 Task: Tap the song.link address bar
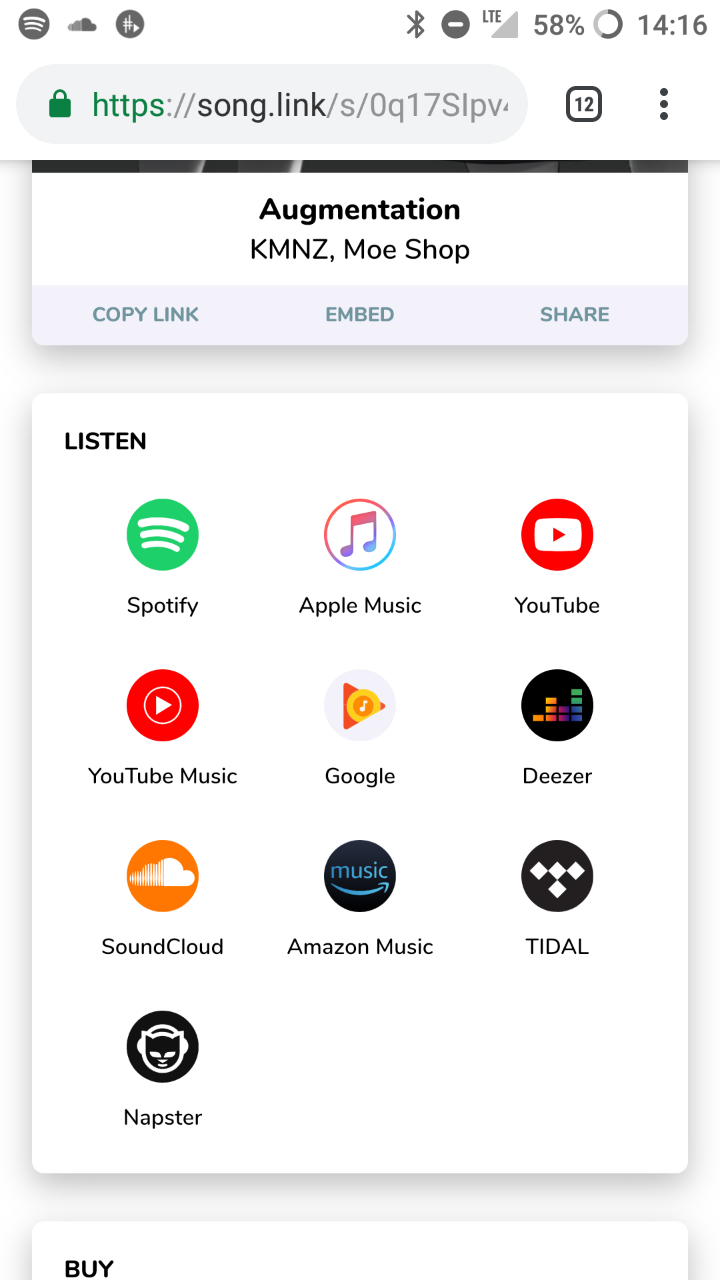272,104
